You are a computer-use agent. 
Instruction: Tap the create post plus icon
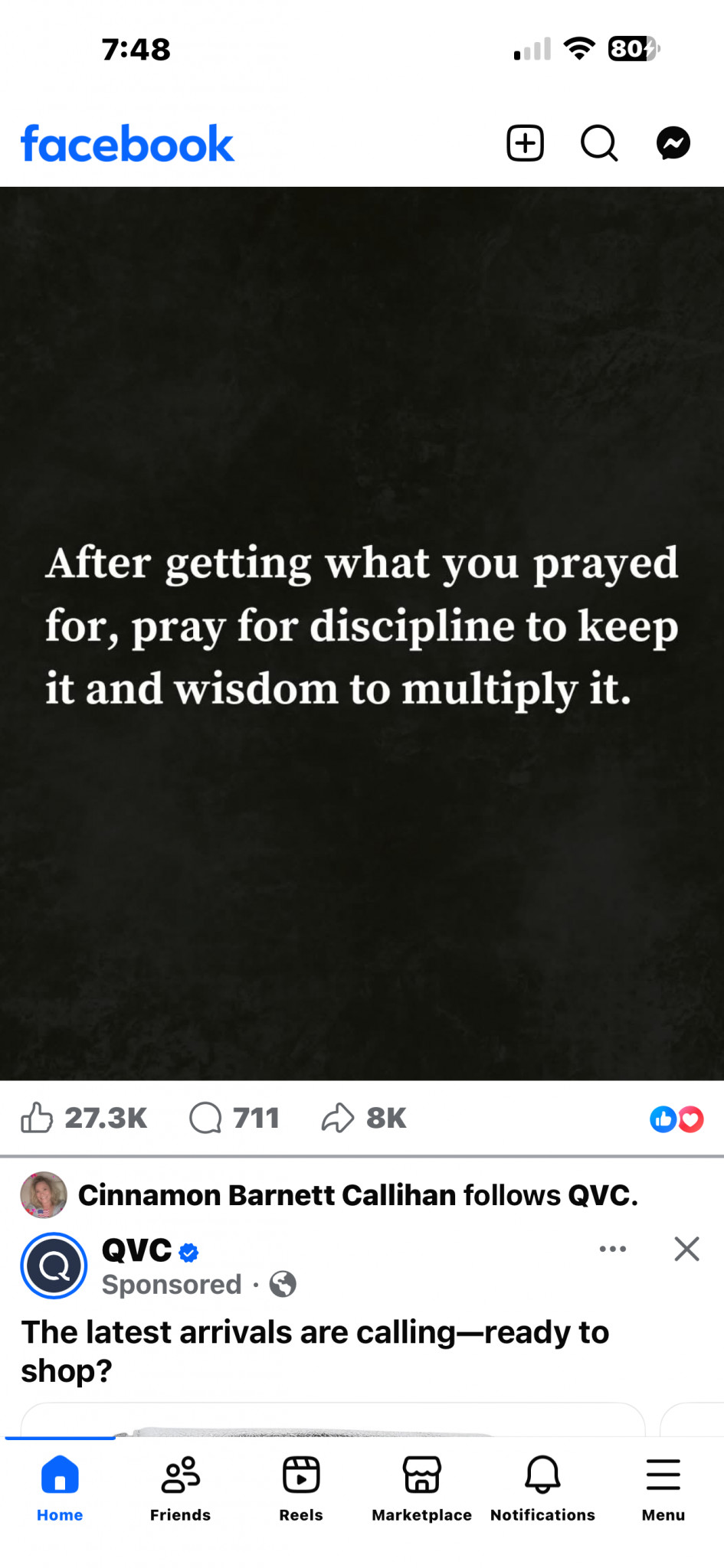pyautogui.click(x=525, y=143)
